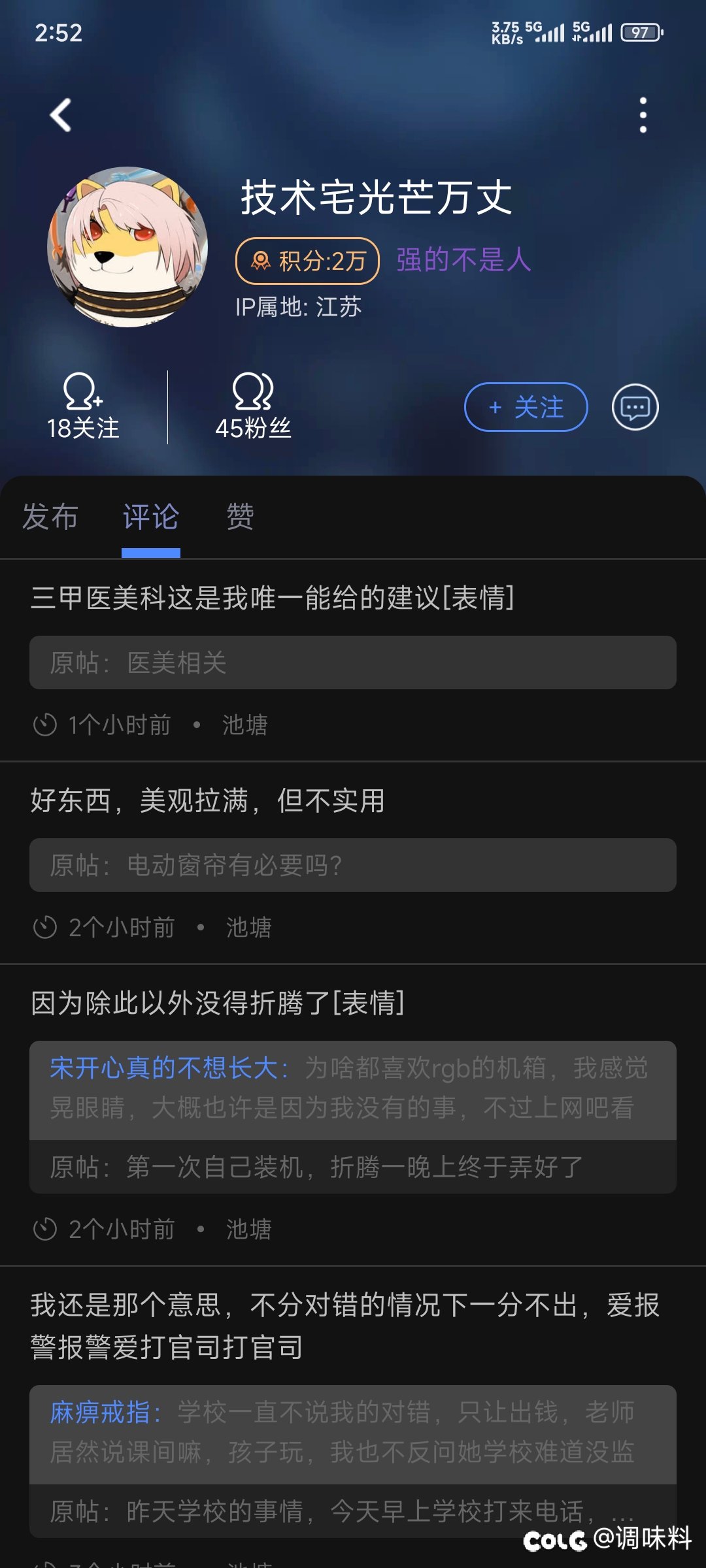706x1568 pixels.
Task: Open comment 好东西，美观拉满，但不实用
Action: pyautogui.click(x=208, y=800)
